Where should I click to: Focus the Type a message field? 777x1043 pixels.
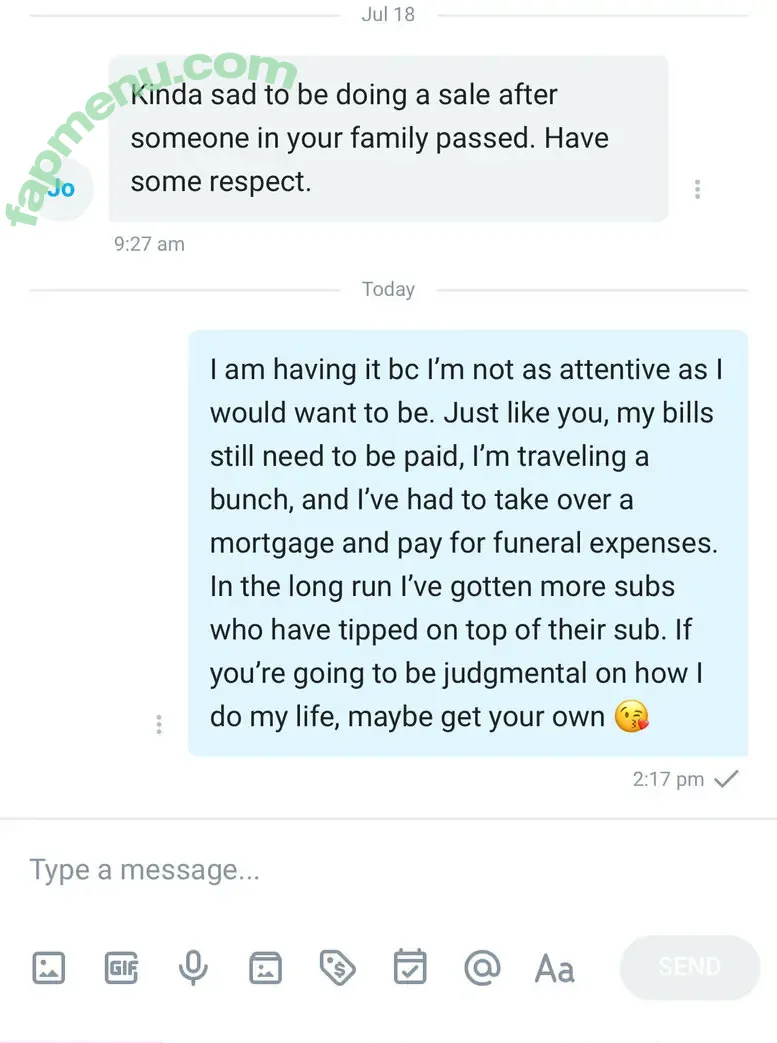point(380,870)
